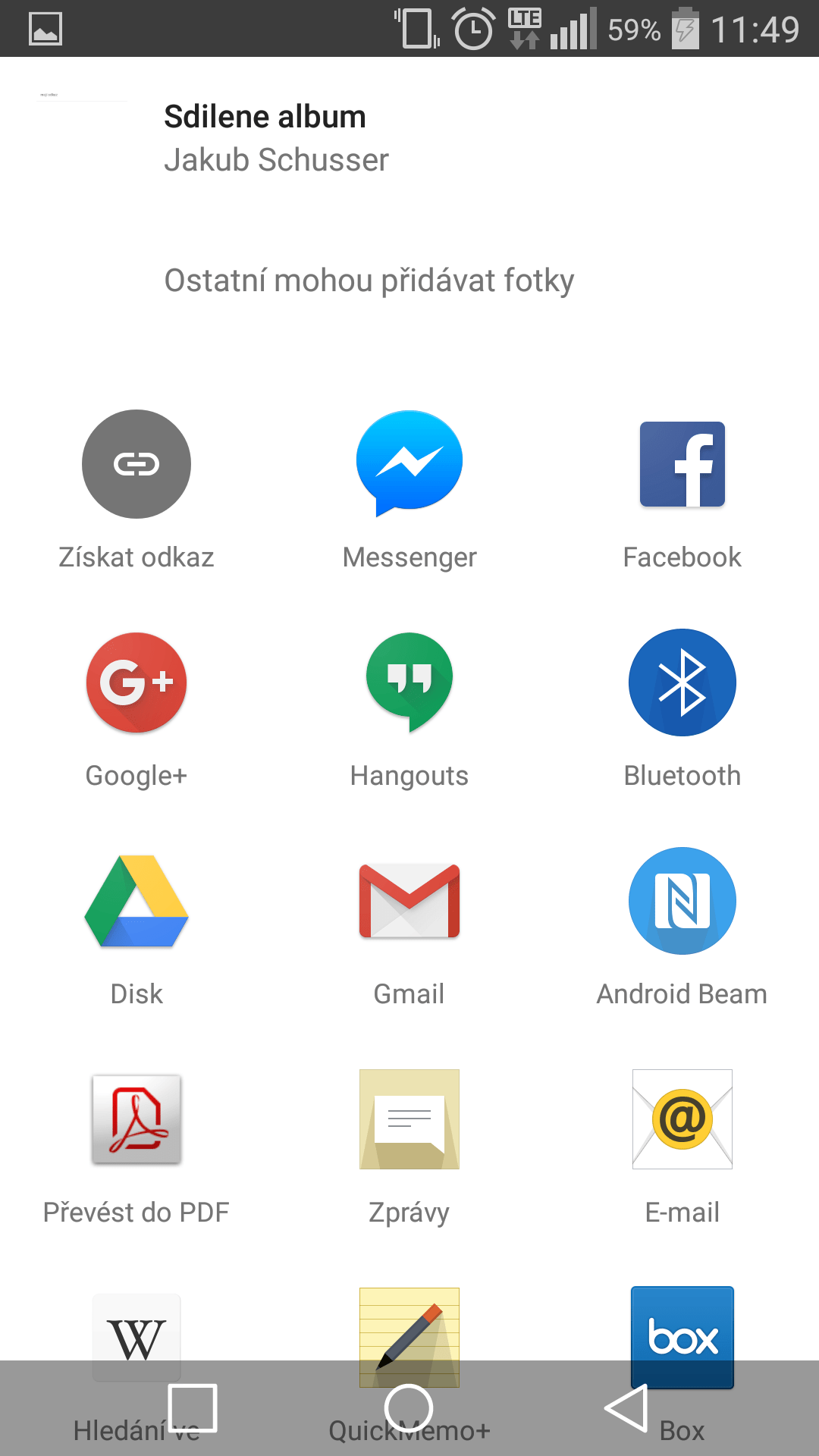Tap Ostatní mohou přidávat fotky option
This screenshot has width=819, height=1456.
coord(369,281)
